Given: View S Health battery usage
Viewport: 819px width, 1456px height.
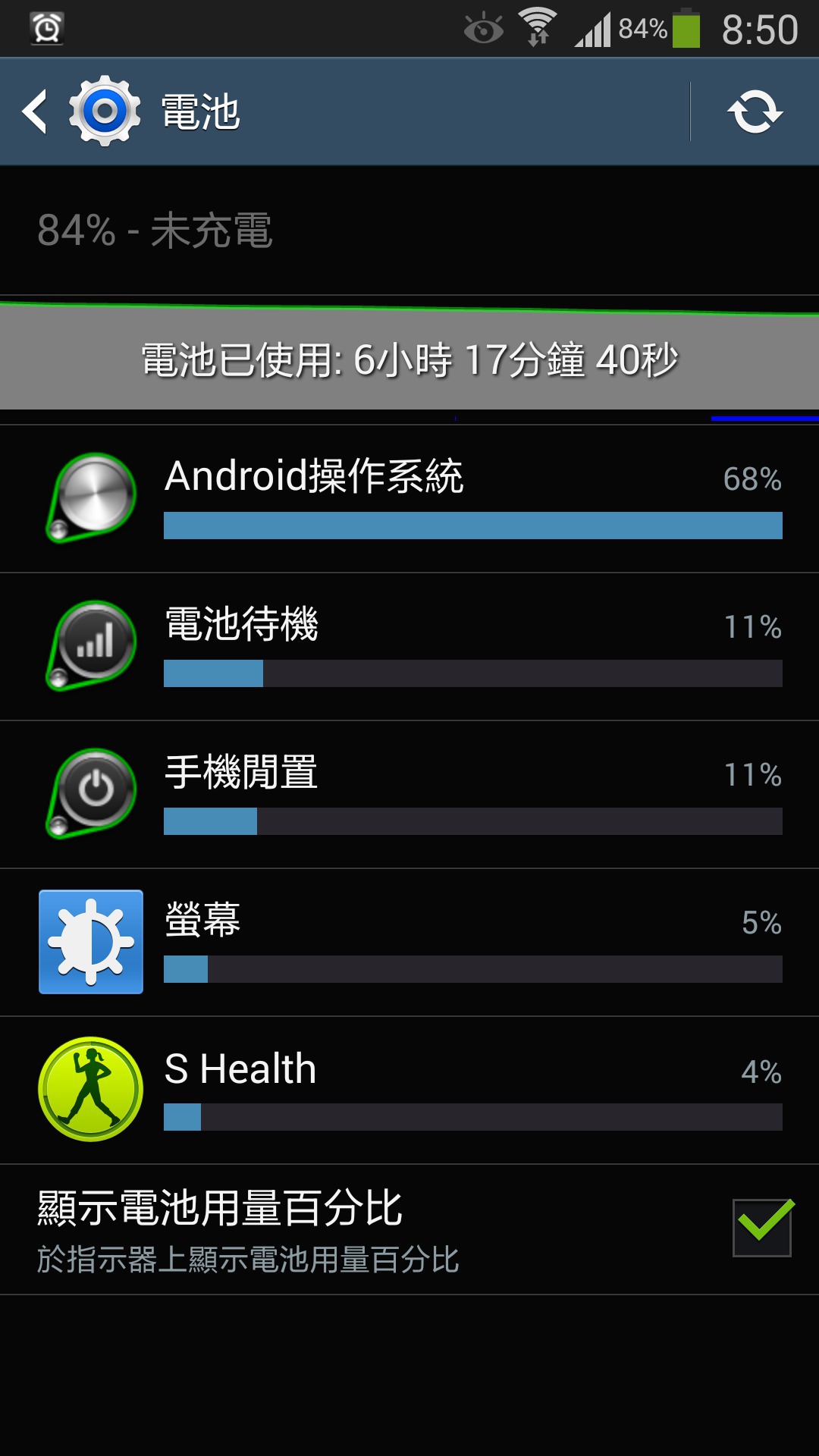Looking at the screenshot, I should click(409, 1090).
